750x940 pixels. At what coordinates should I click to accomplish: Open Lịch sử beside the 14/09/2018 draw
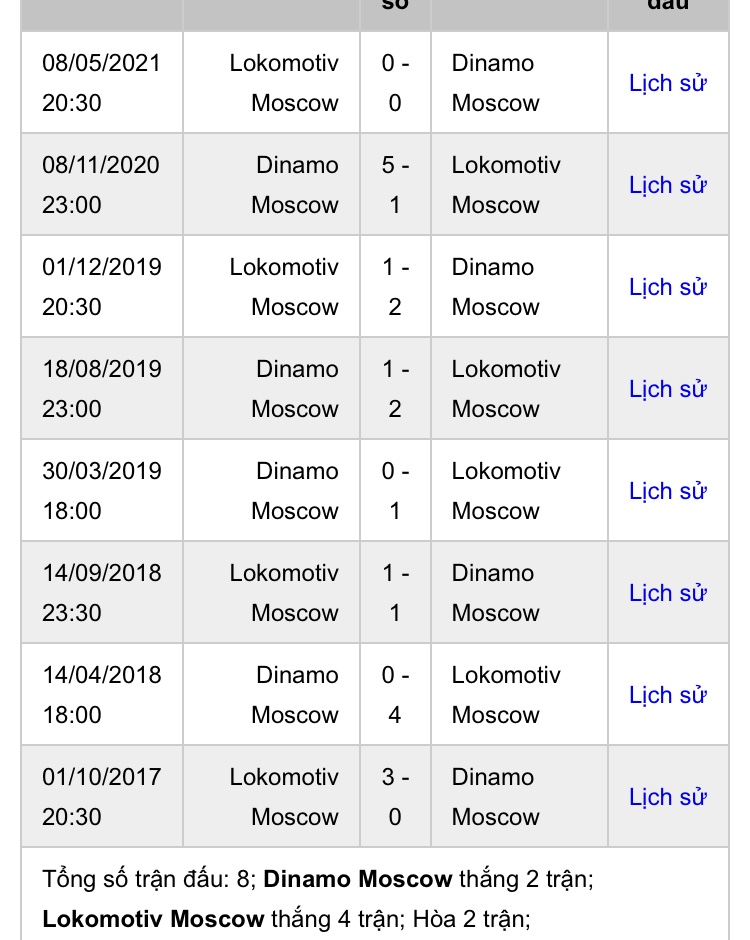(668, 593)
